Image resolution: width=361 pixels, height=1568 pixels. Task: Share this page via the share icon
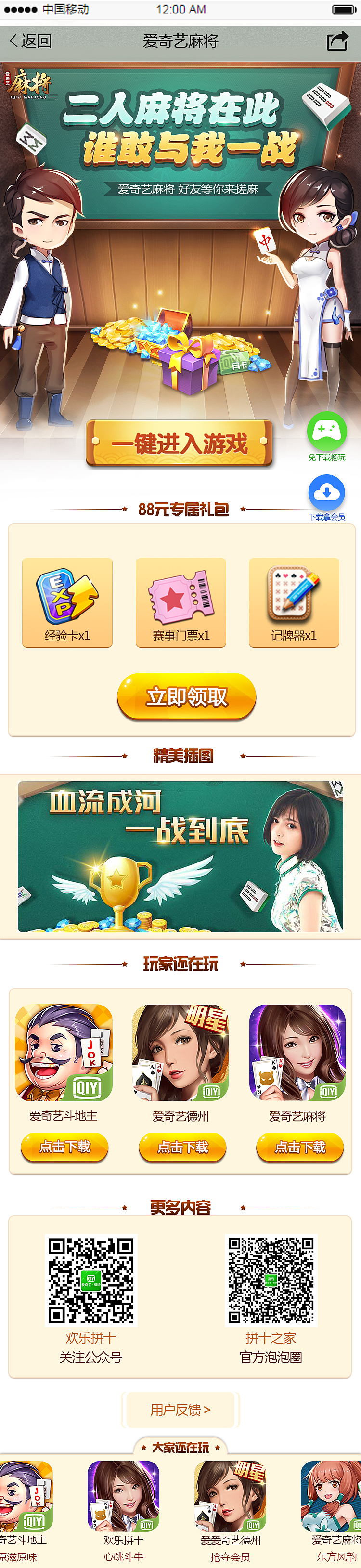(336, 41)
